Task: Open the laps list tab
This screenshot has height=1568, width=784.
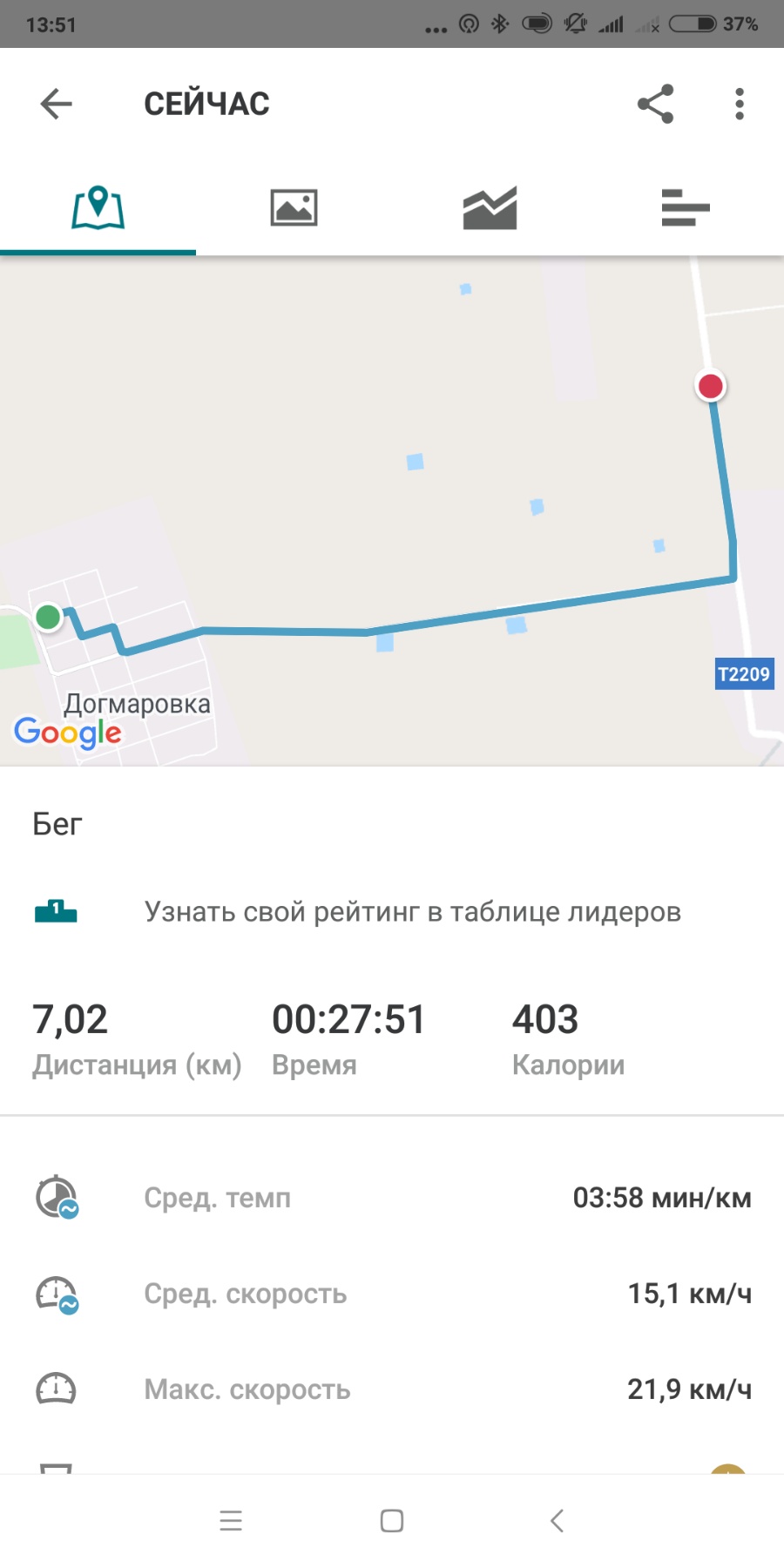Action: coord(686,209)
